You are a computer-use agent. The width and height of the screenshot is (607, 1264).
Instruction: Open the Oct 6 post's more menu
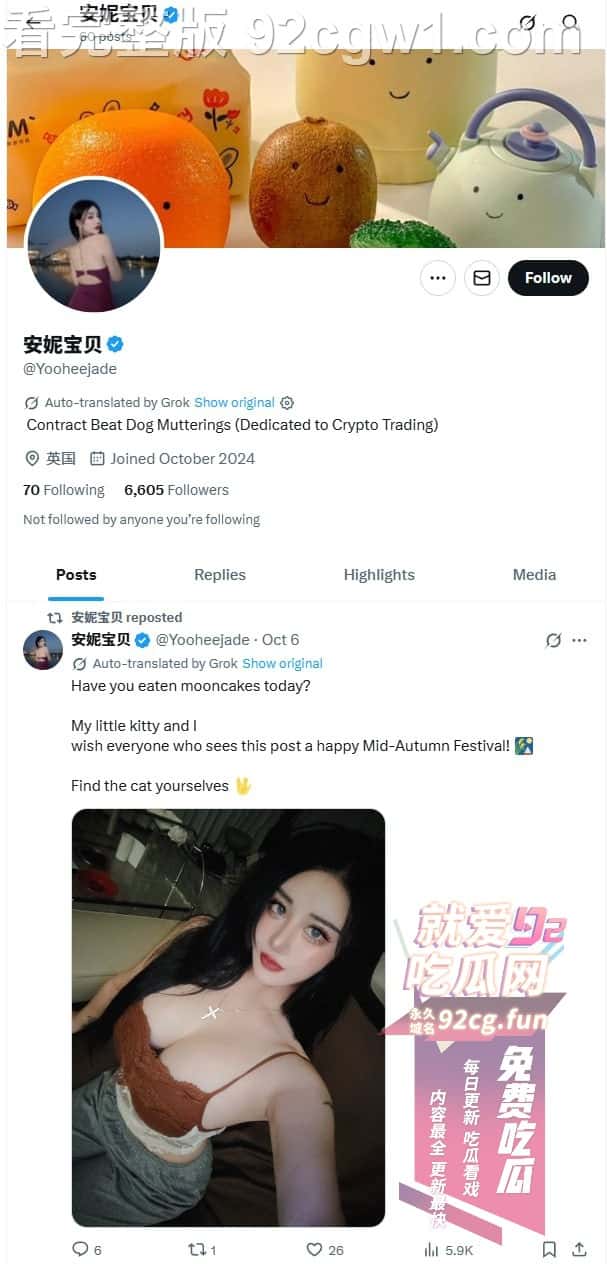[x=580, y=640]
